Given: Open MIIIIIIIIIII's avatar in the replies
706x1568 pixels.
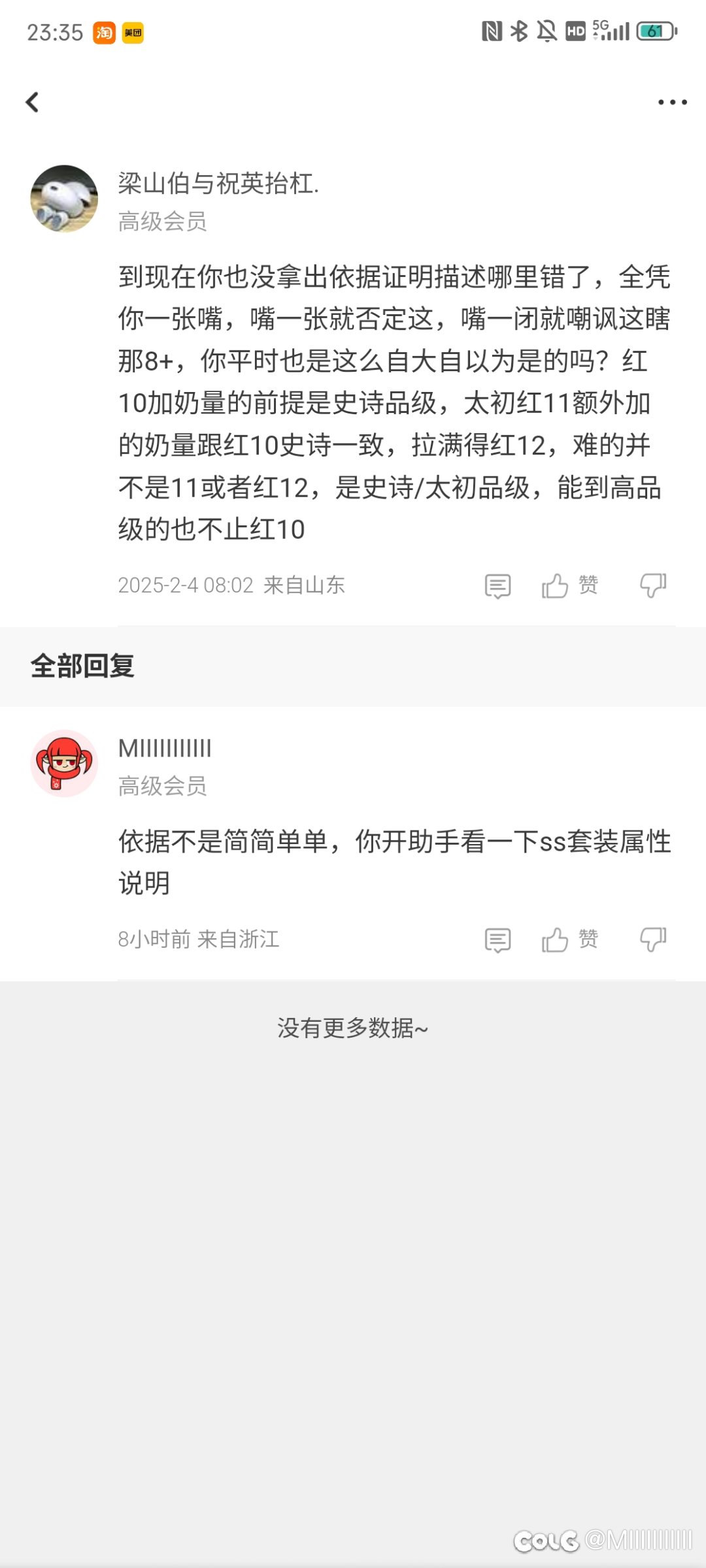Looking at the screenshot, I should click(x=64, y=763).
